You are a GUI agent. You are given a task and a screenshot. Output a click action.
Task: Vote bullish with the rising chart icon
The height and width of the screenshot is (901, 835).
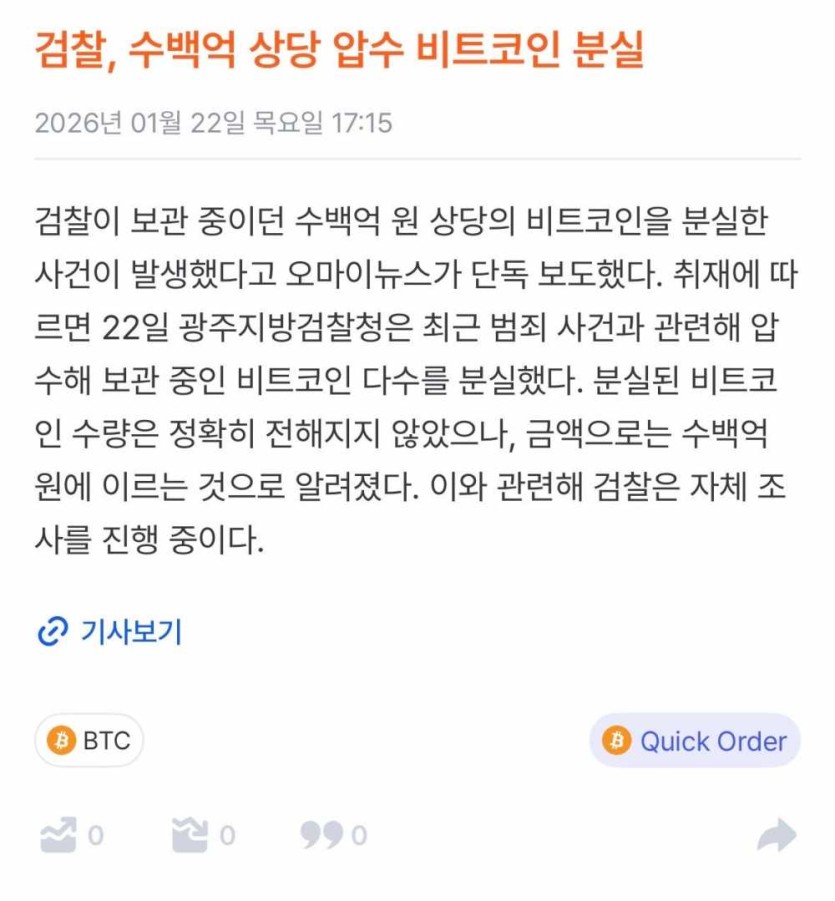point(59,835)
